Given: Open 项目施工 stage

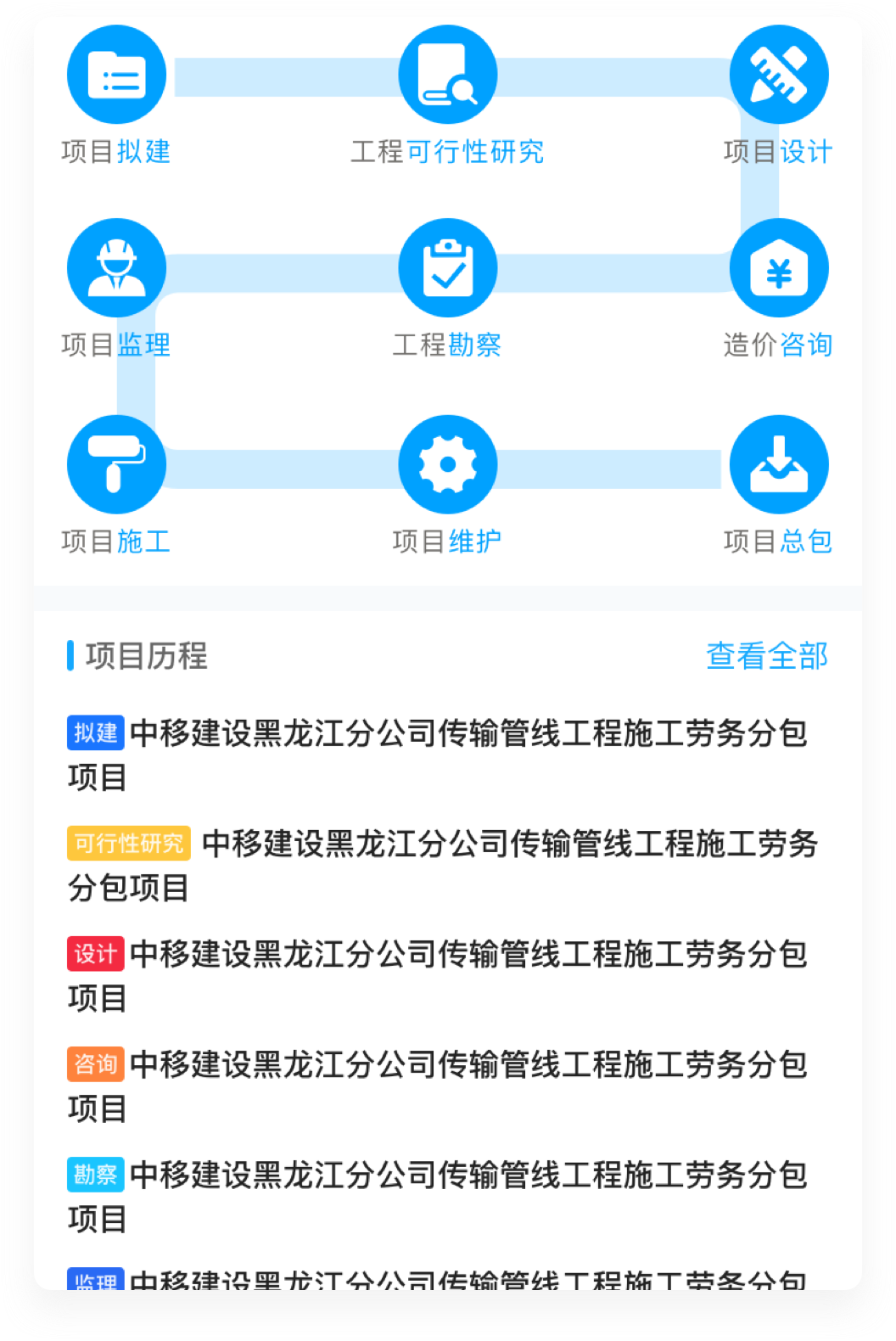Looking at the screenshot, I should coord(116,465).
